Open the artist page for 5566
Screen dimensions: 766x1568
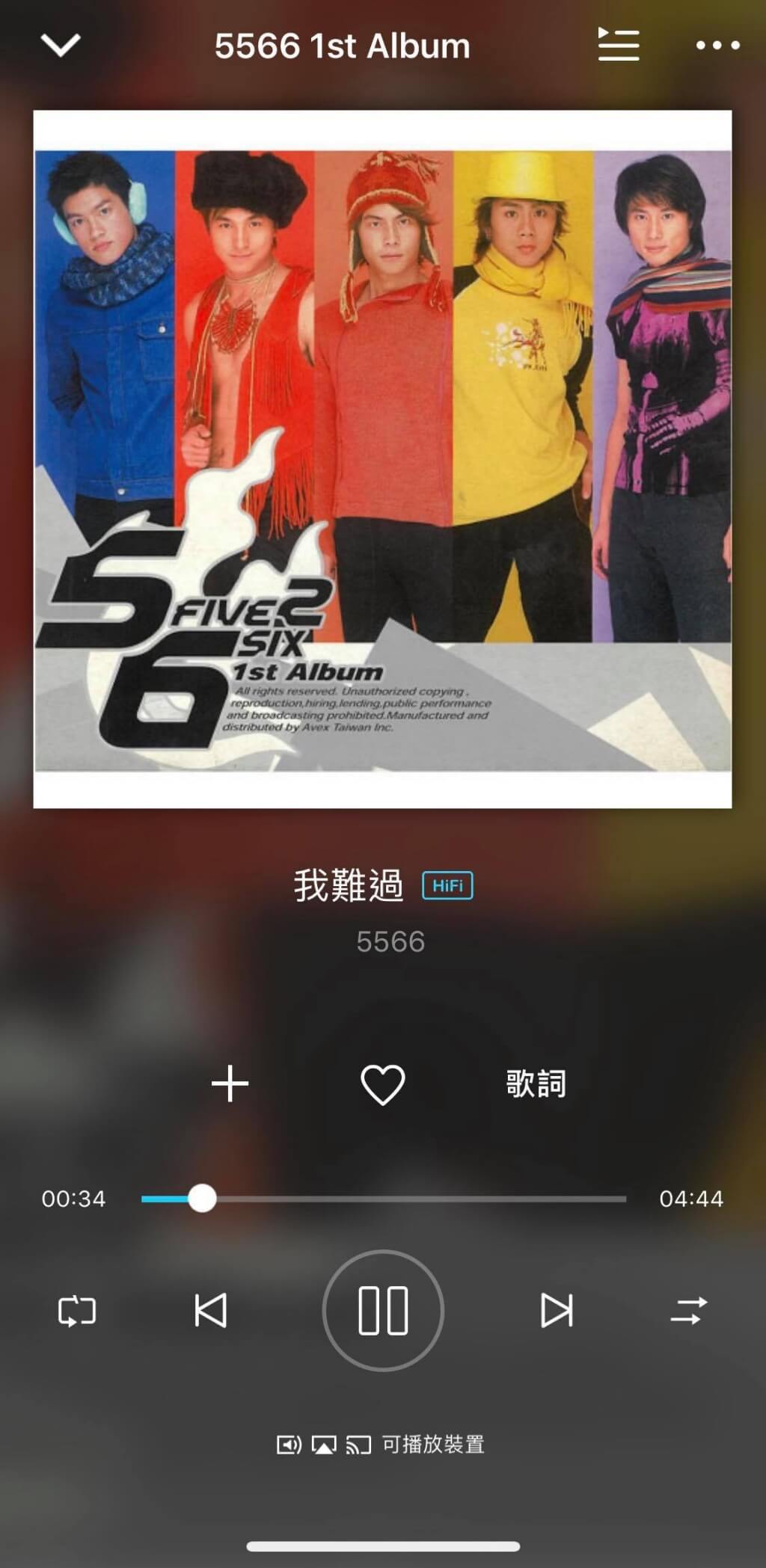[x=390, y=941]
